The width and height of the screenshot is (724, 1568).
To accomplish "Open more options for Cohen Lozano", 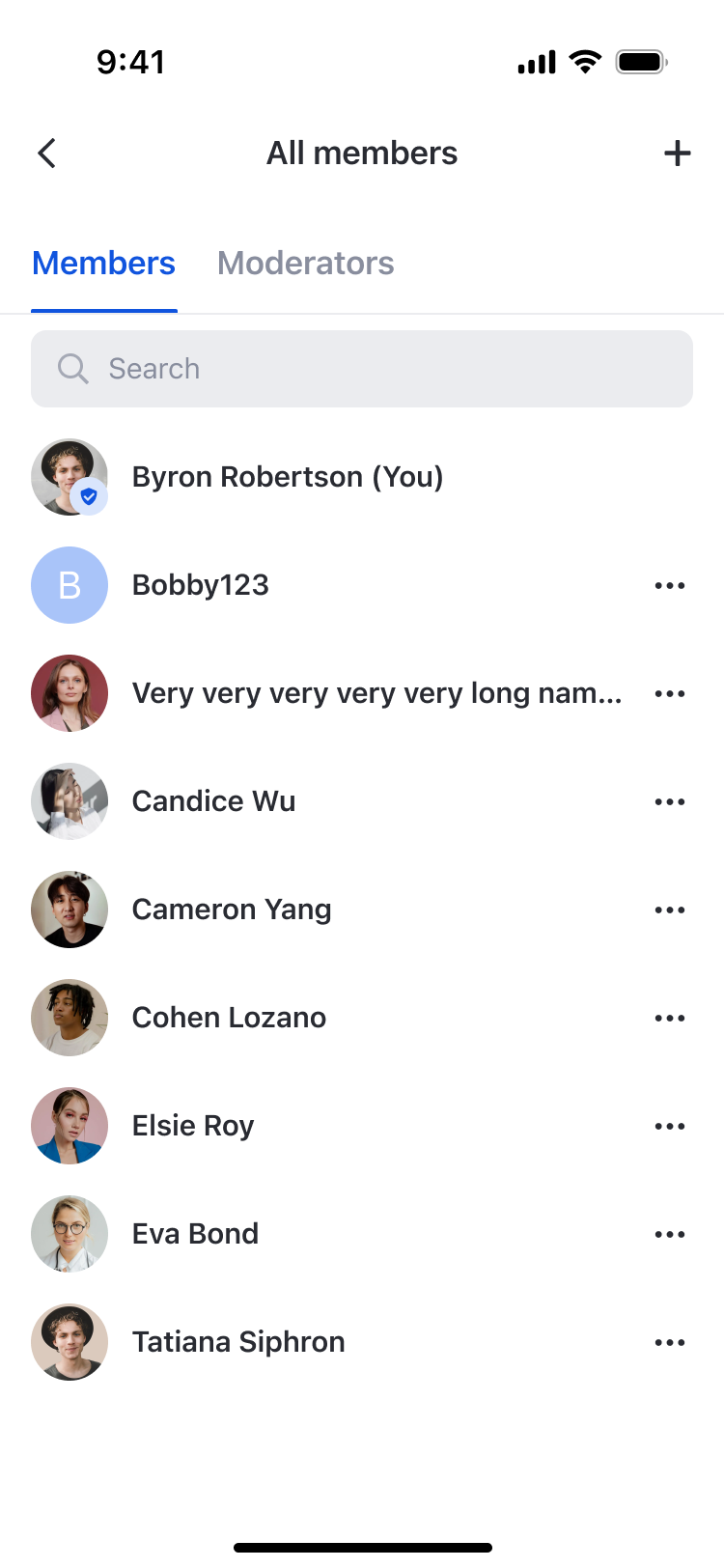I will point(670,1018).
